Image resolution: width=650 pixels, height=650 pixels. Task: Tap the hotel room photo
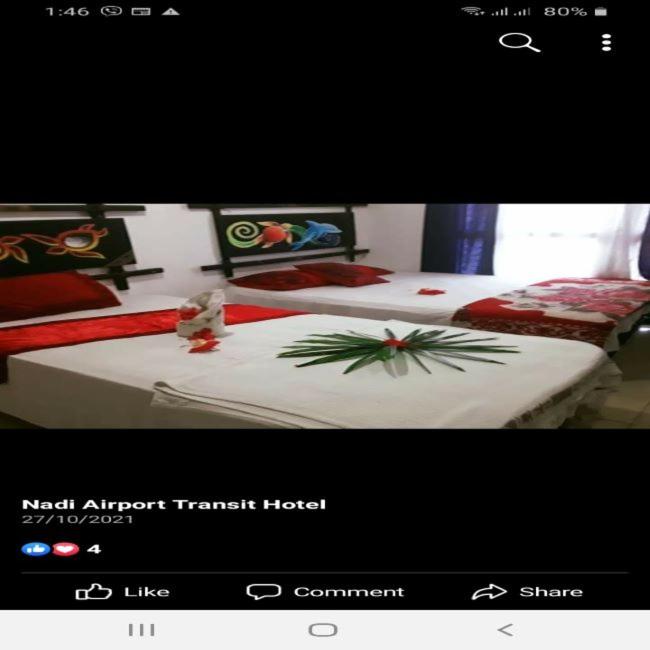tap(325, 315)
